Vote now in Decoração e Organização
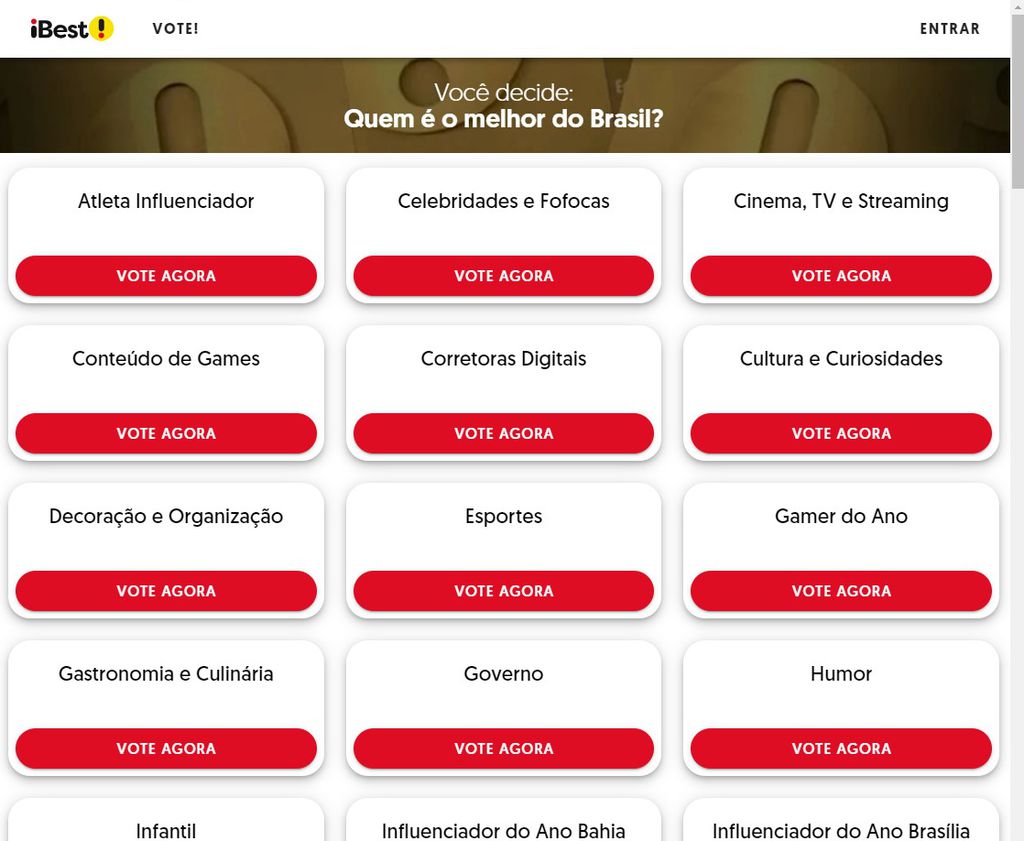The image size is (1024, 841). click(166, 591)
